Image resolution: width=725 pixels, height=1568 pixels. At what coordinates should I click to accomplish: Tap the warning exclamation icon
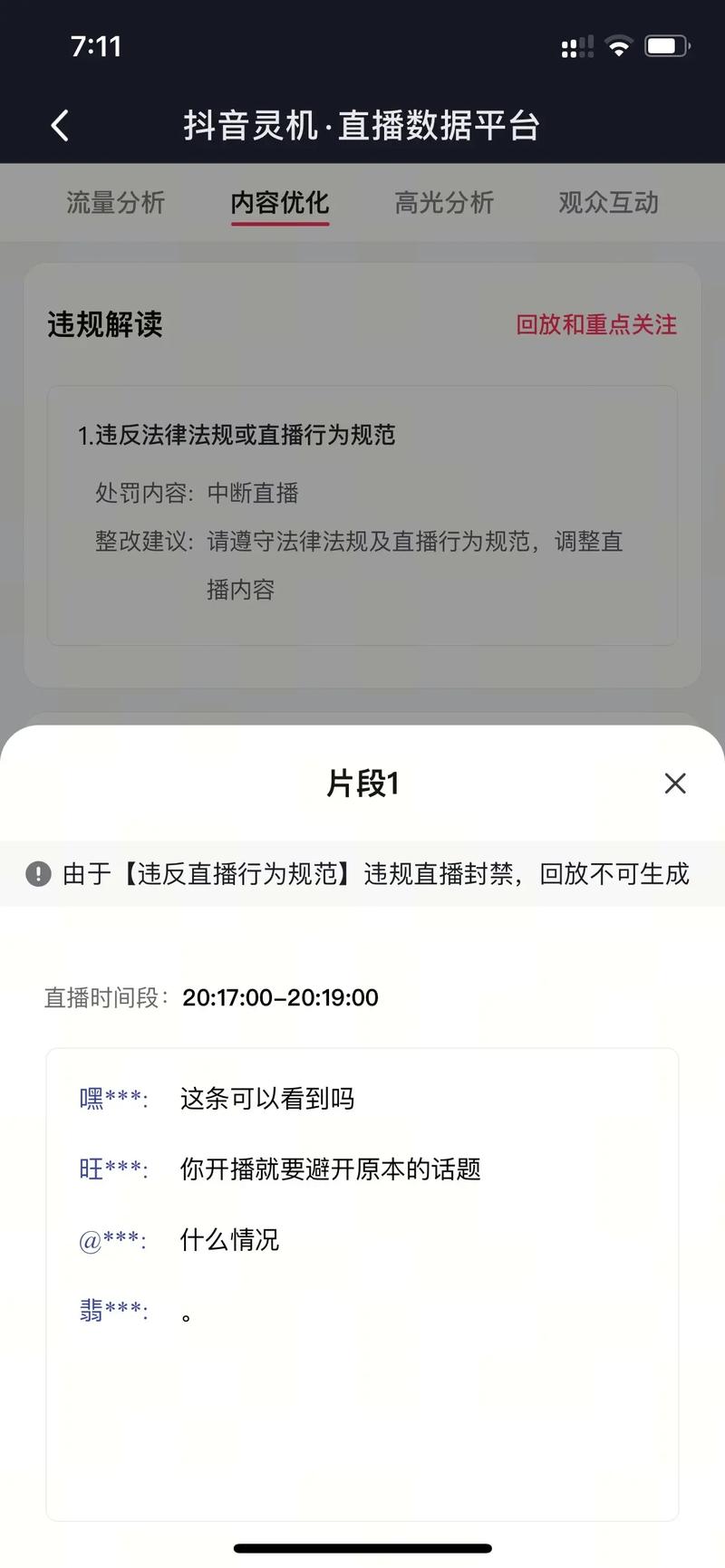[37, 873]
